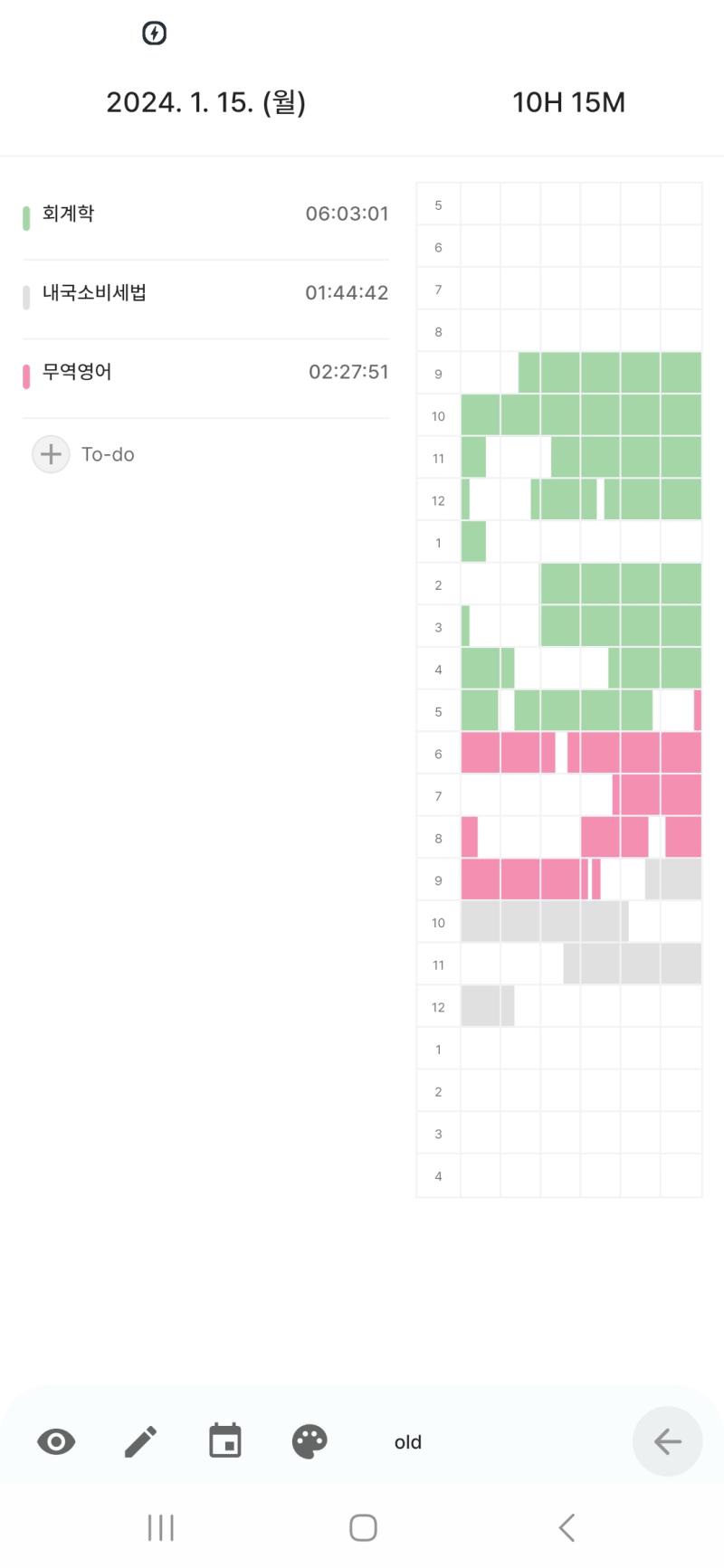Open the 내국소비세법 subject row
The height and width of the screenshot is (1568, 724).
pyautogui.click(x=205, y=293)
